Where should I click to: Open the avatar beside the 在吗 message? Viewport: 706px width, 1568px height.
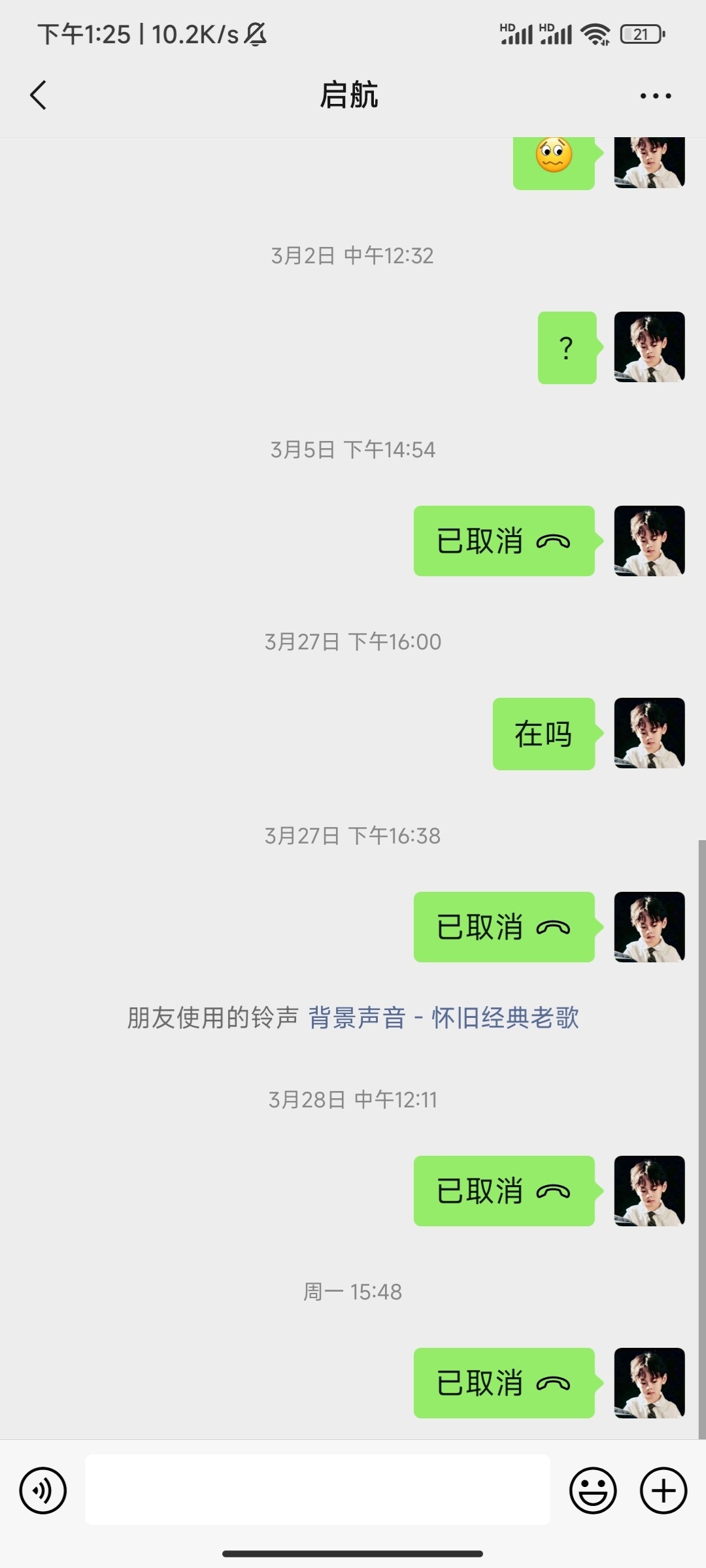[649, 733]
